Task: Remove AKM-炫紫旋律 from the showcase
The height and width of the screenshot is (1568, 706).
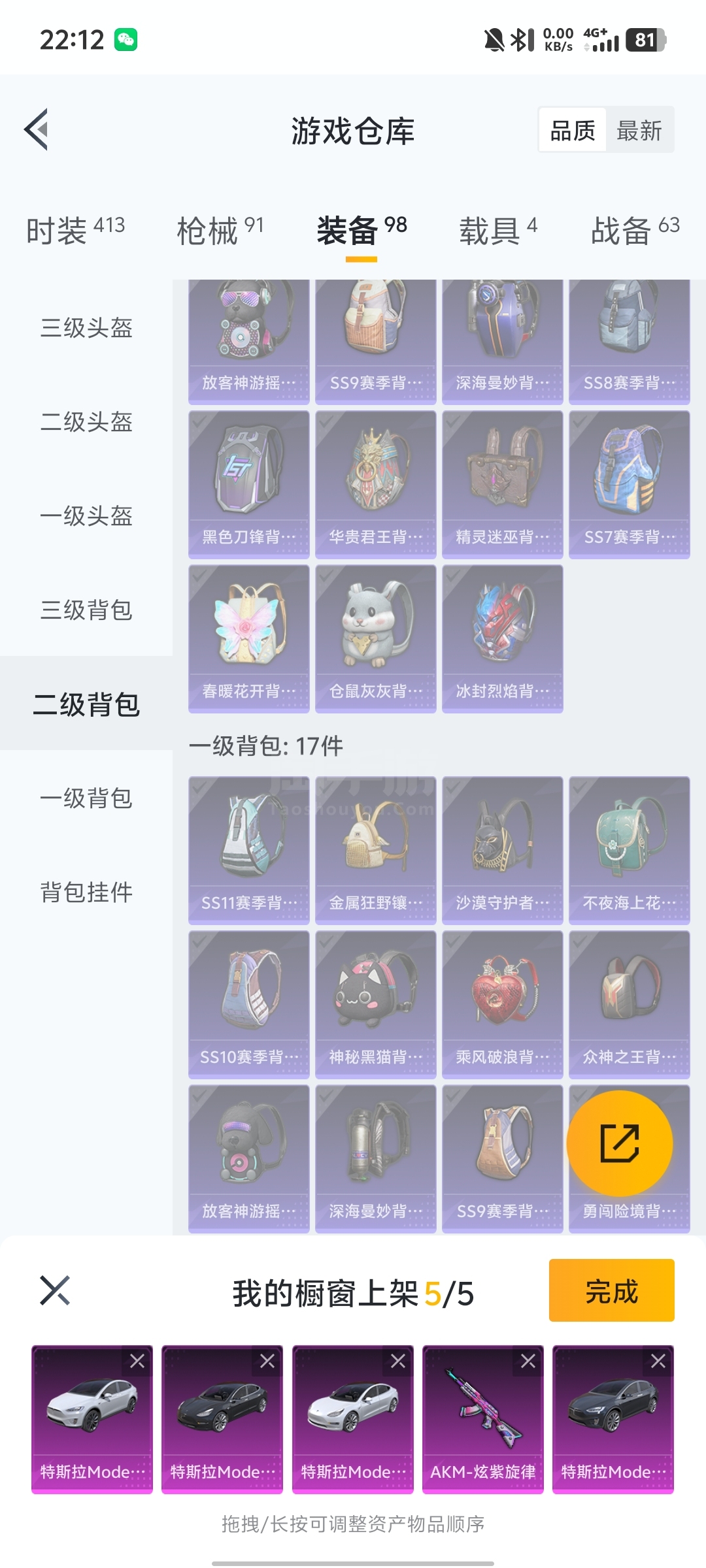Action: [528, 1361]
